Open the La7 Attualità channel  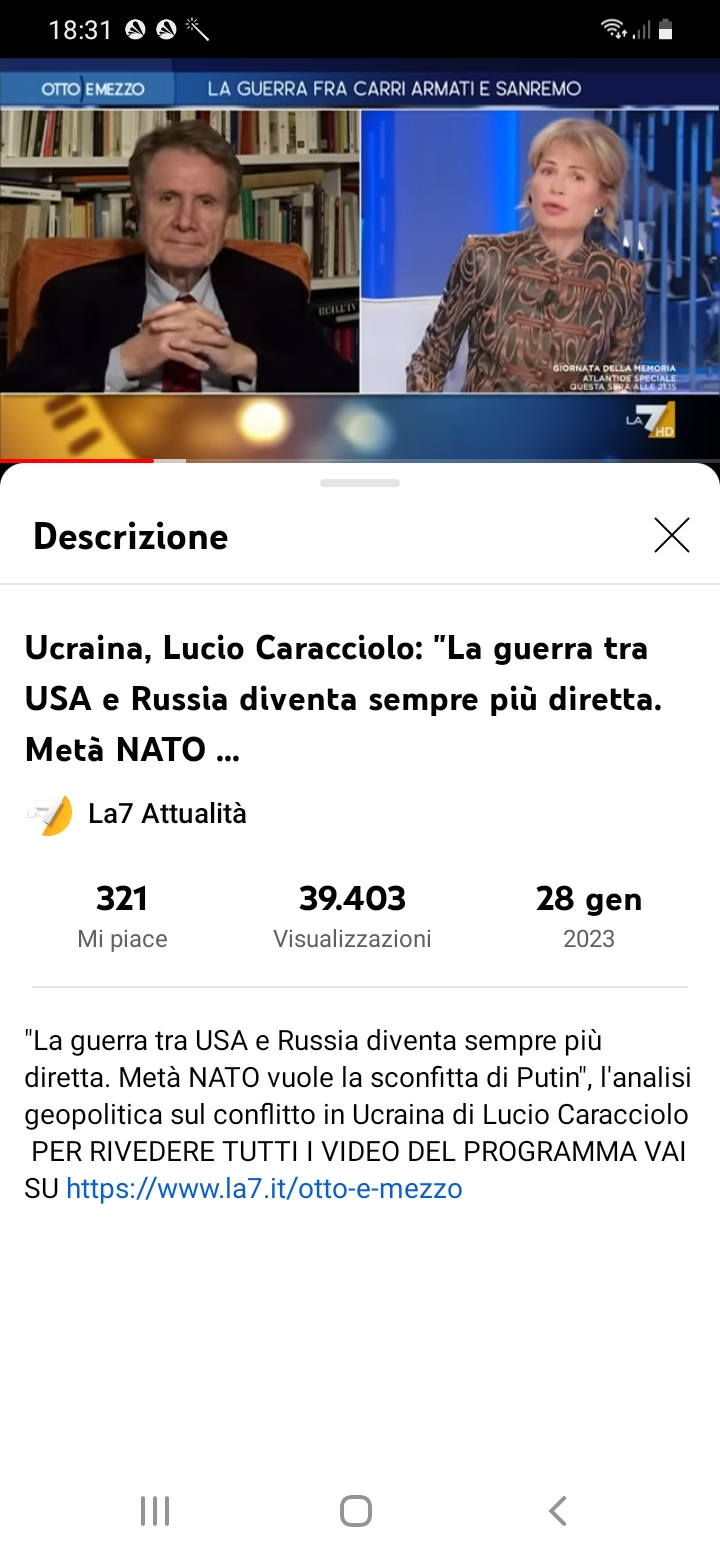[166, 814]
